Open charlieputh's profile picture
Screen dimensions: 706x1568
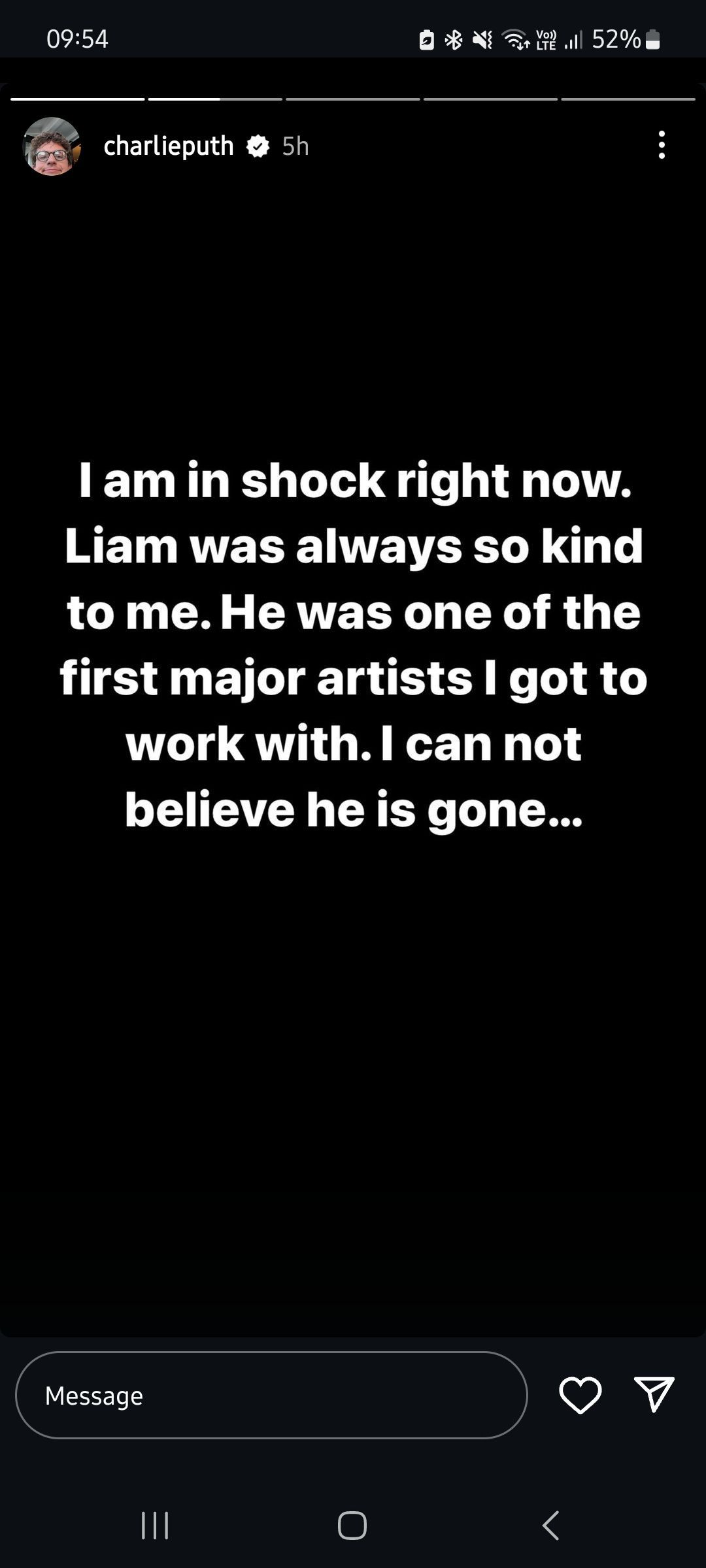[52, 146]
